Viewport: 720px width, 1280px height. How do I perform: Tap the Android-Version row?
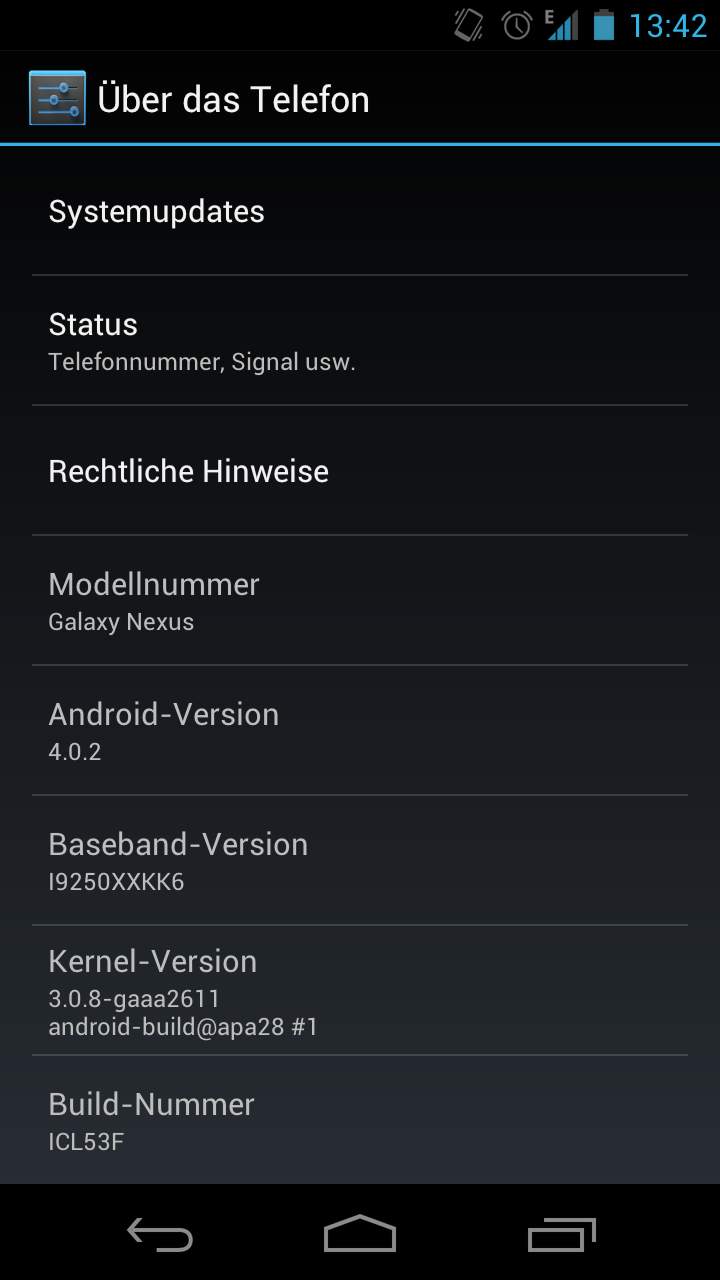pos(360,730)
